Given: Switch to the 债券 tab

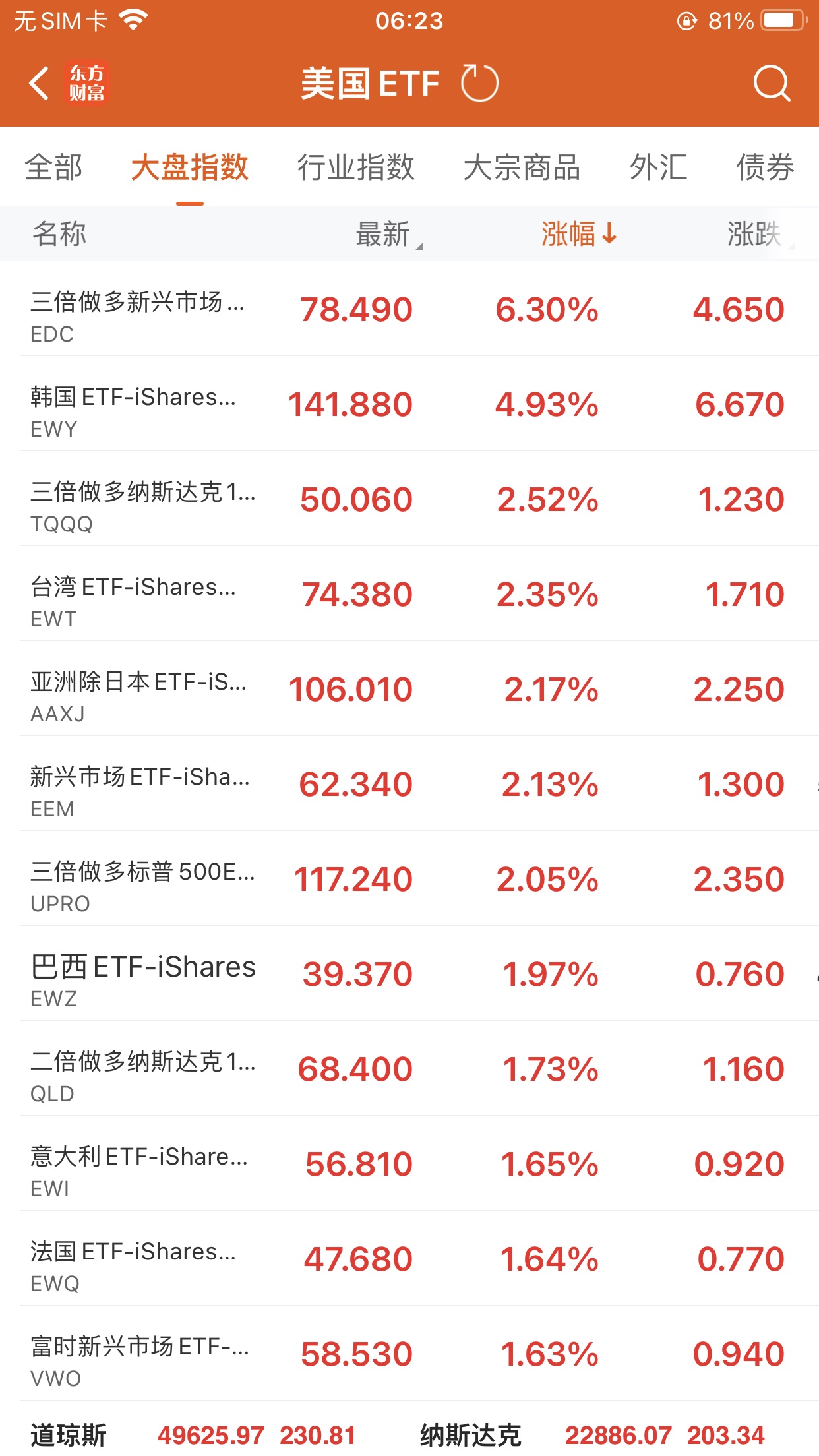Looking at the screenshot, I should click(765, 167).
